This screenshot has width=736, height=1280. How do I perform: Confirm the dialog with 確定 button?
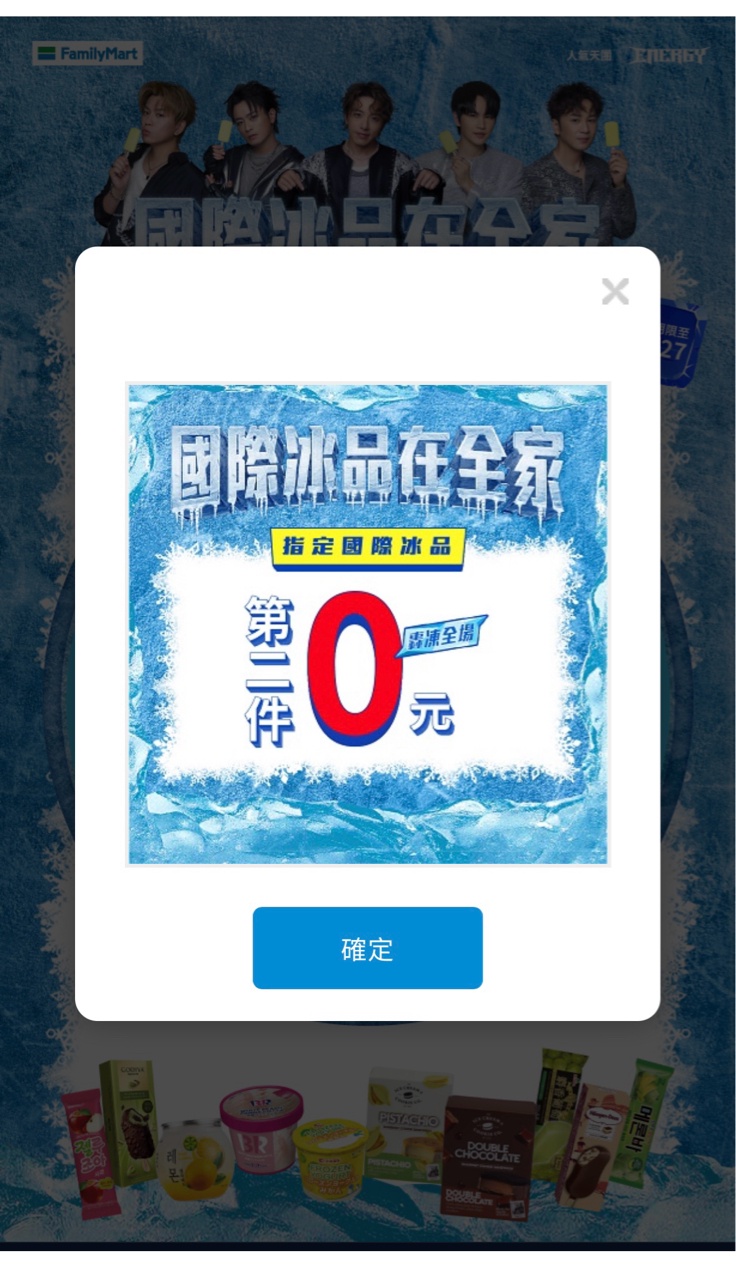click(367, 948)
